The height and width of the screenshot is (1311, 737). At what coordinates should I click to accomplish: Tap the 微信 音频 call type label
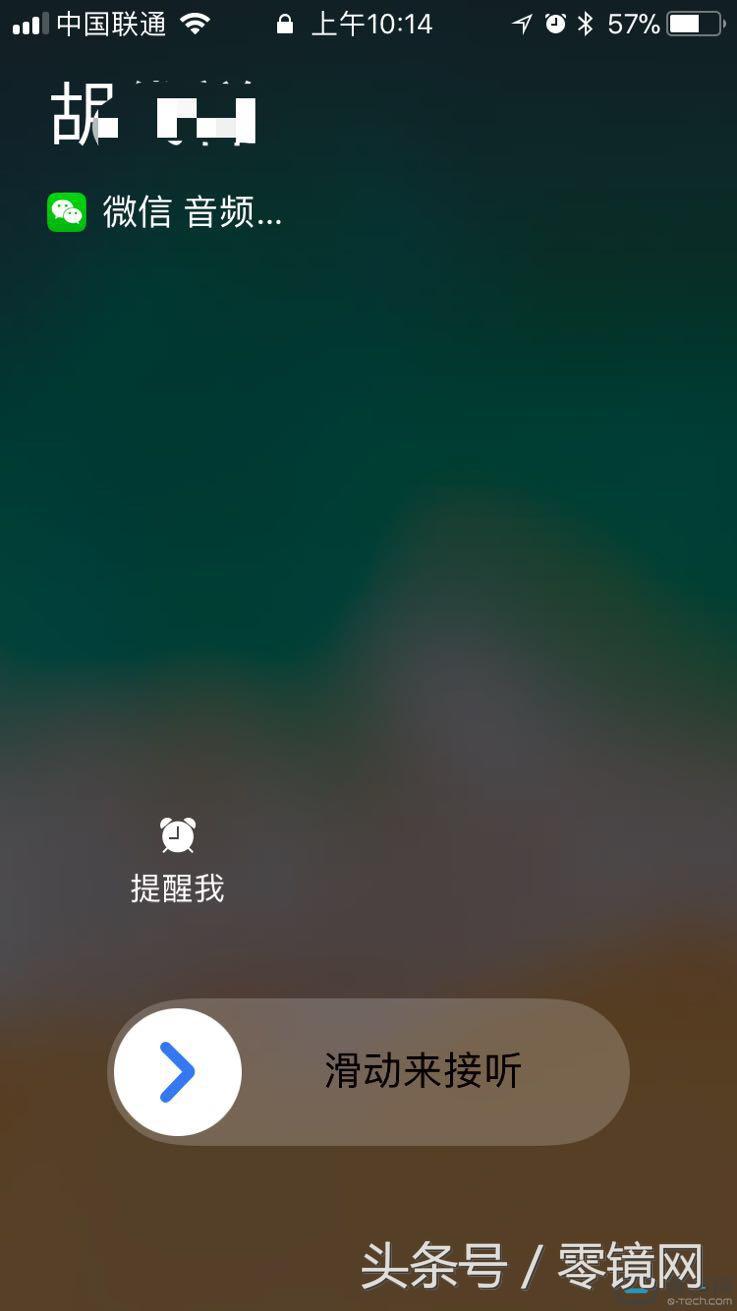pyautogui.click(x=192, y=212)
